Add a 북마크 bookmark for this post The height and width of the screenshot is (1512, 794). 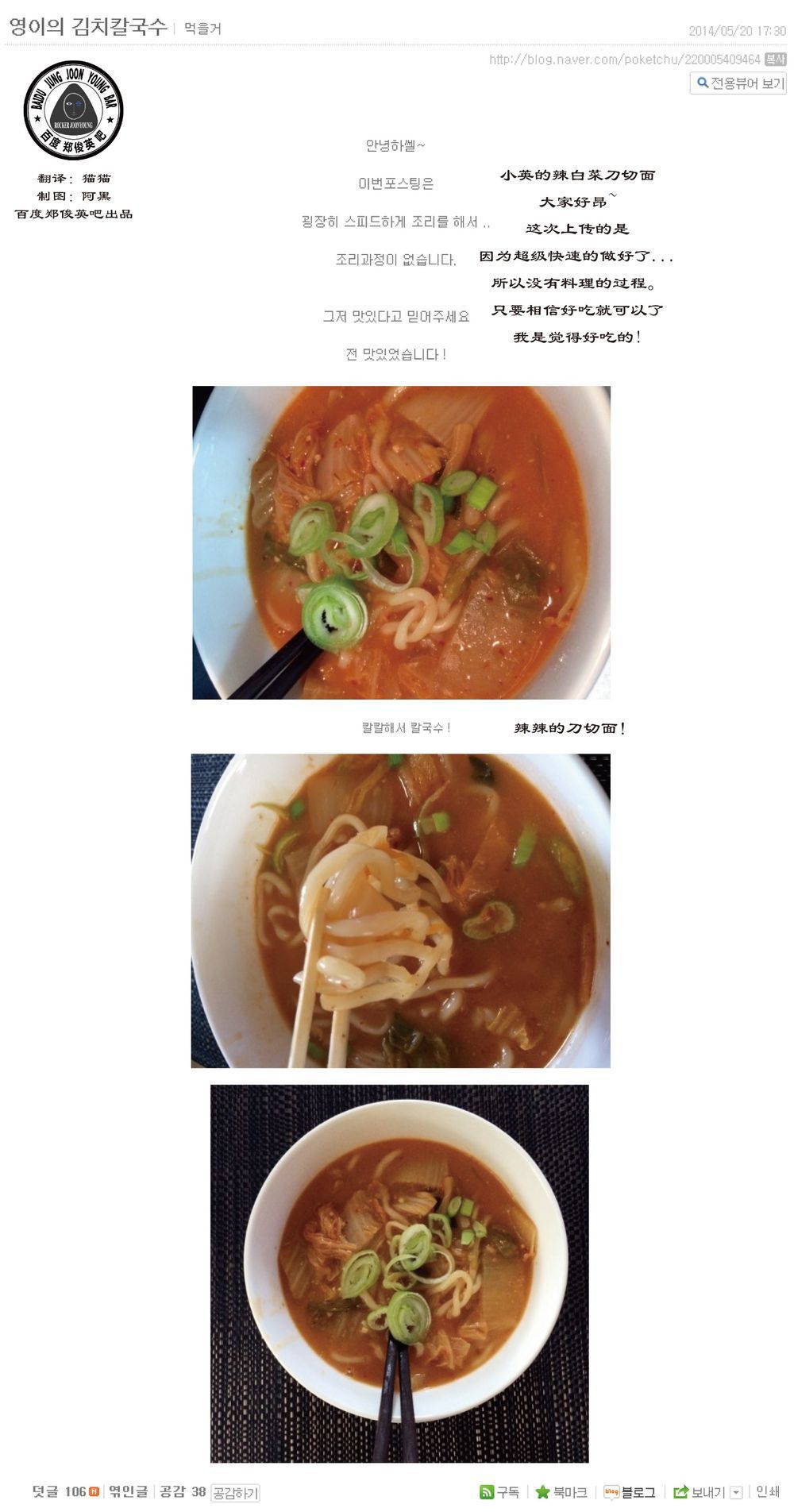pyautogui.click(x=561, y=1493)
